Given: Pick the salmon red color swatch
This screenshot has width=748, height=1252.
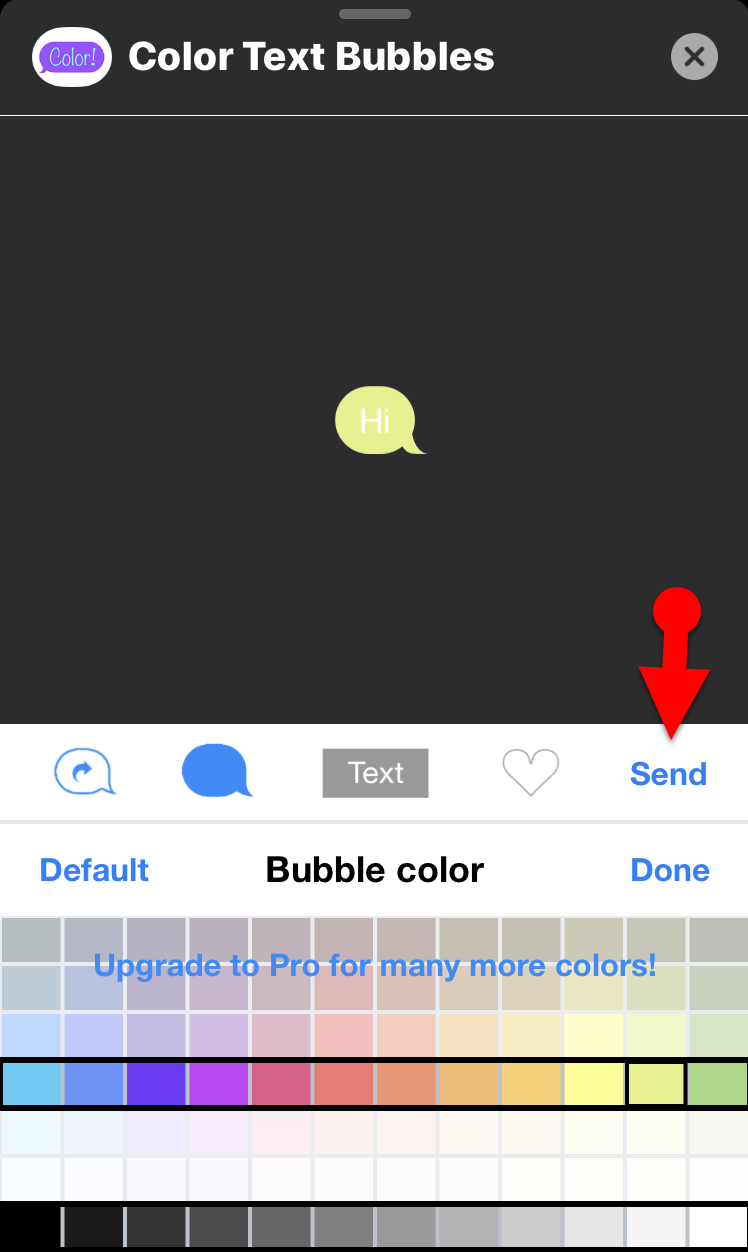Looking at the screenshot, I should point(343,1084).
